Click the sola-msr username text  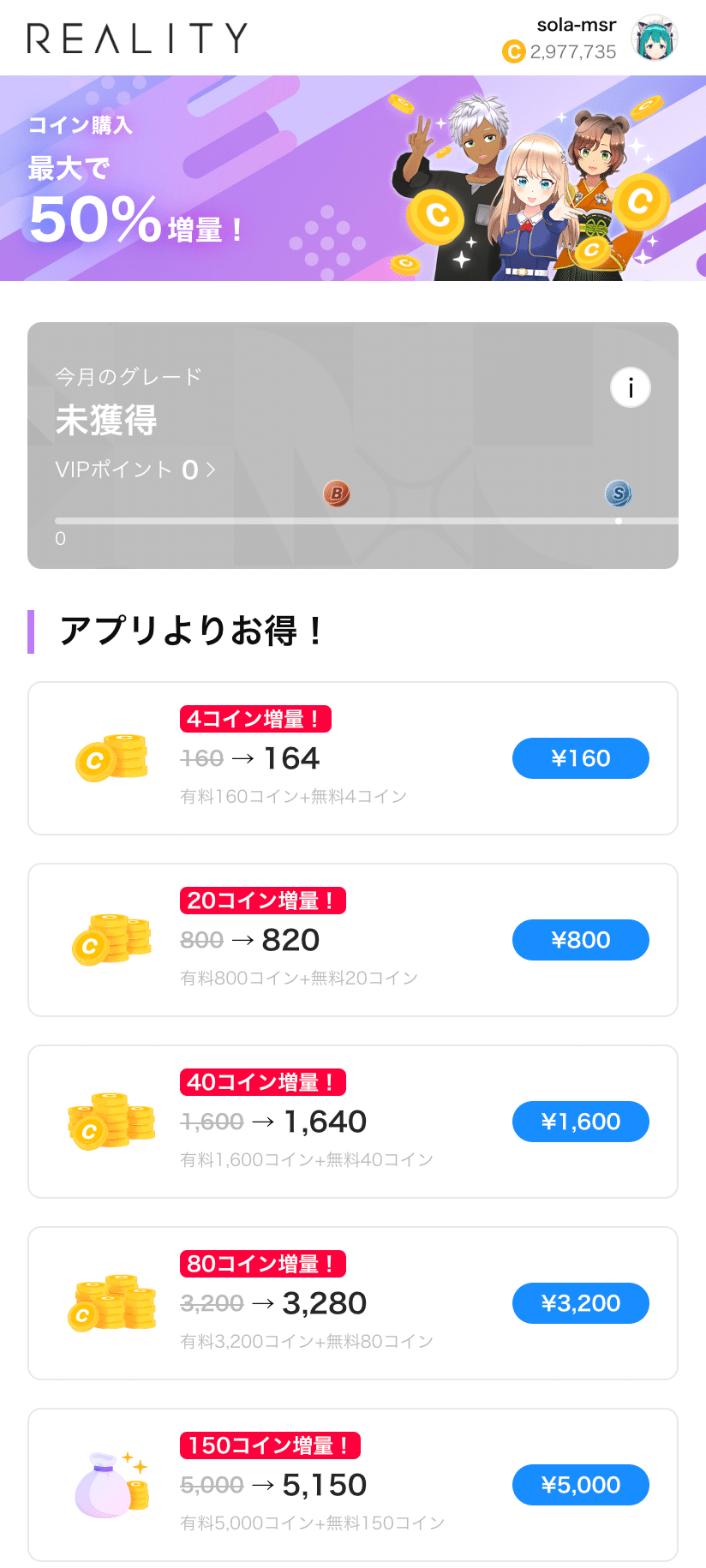[x=575, y=25]
